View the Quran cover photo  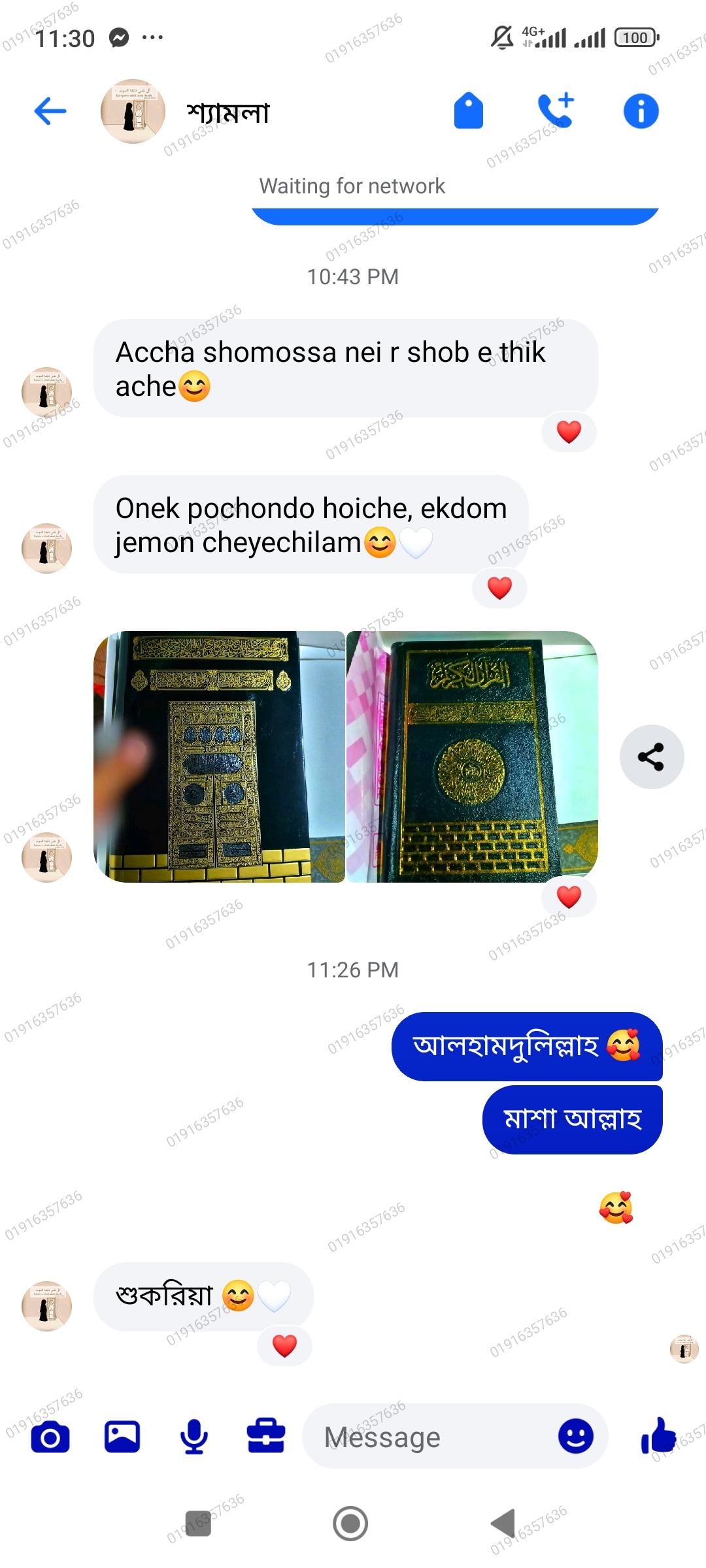coord(472,757)
